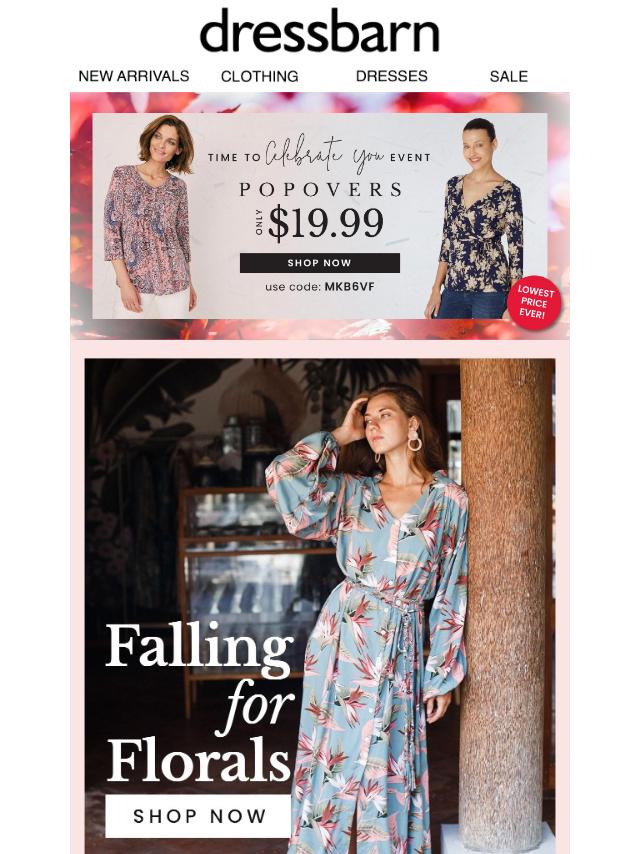
Task: Go to the Clothing section
Action: click(x=259, y=76)
